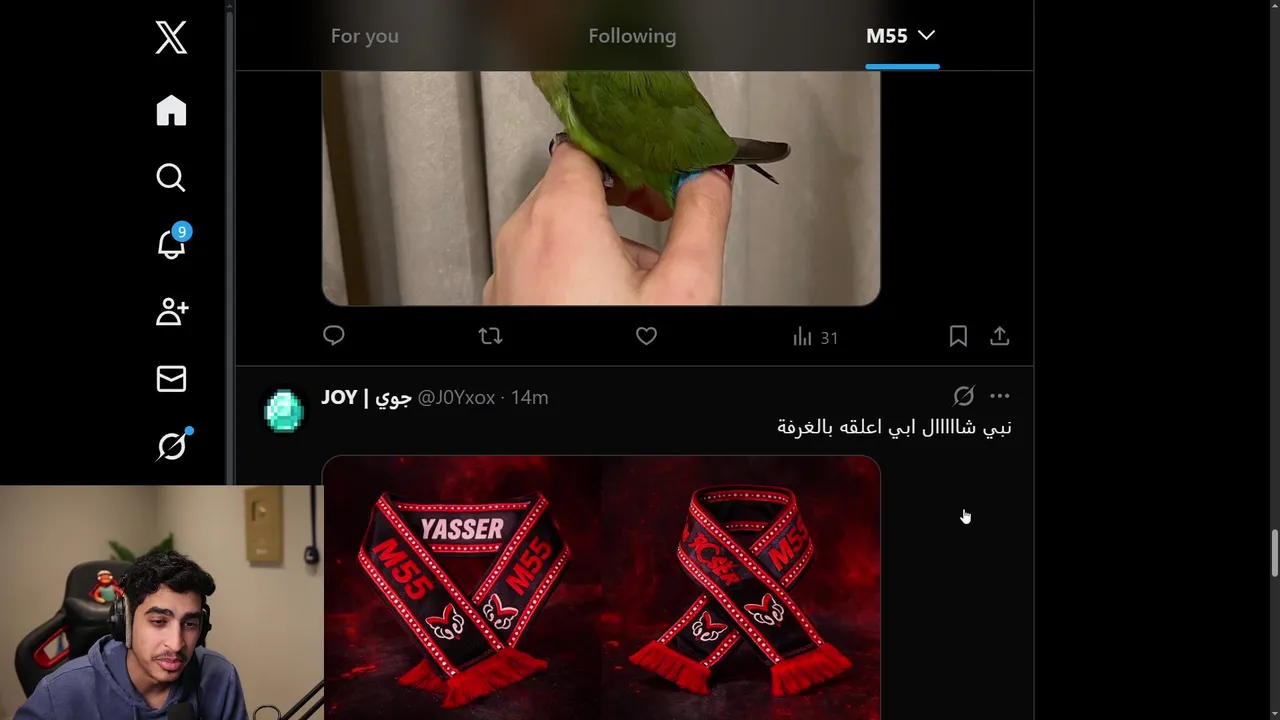
Task: Open direct messages envelope
Action: pos(171,379)
